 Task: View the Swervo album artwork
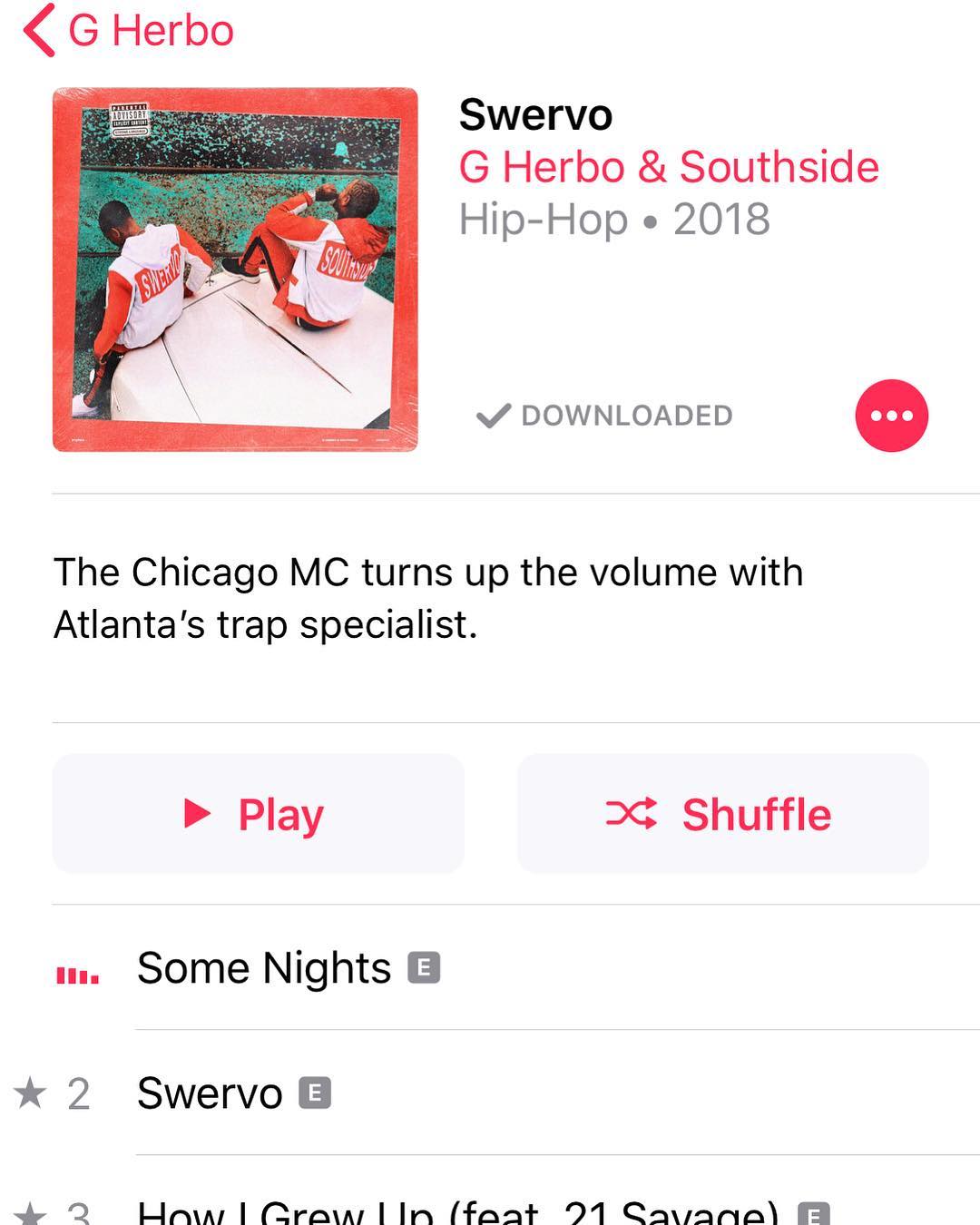click(x=235, y=269)
